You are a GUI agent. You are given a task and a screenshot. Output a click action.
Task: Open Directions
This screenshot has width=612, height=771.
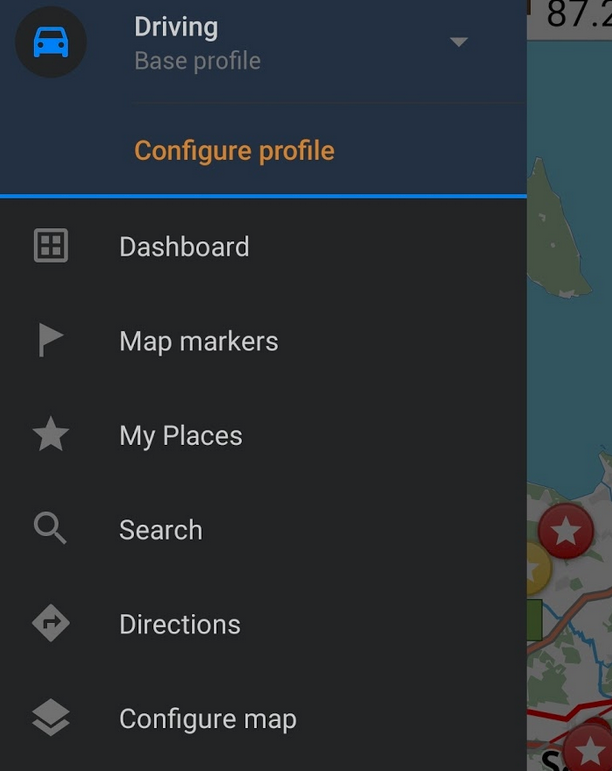[179, 624]
